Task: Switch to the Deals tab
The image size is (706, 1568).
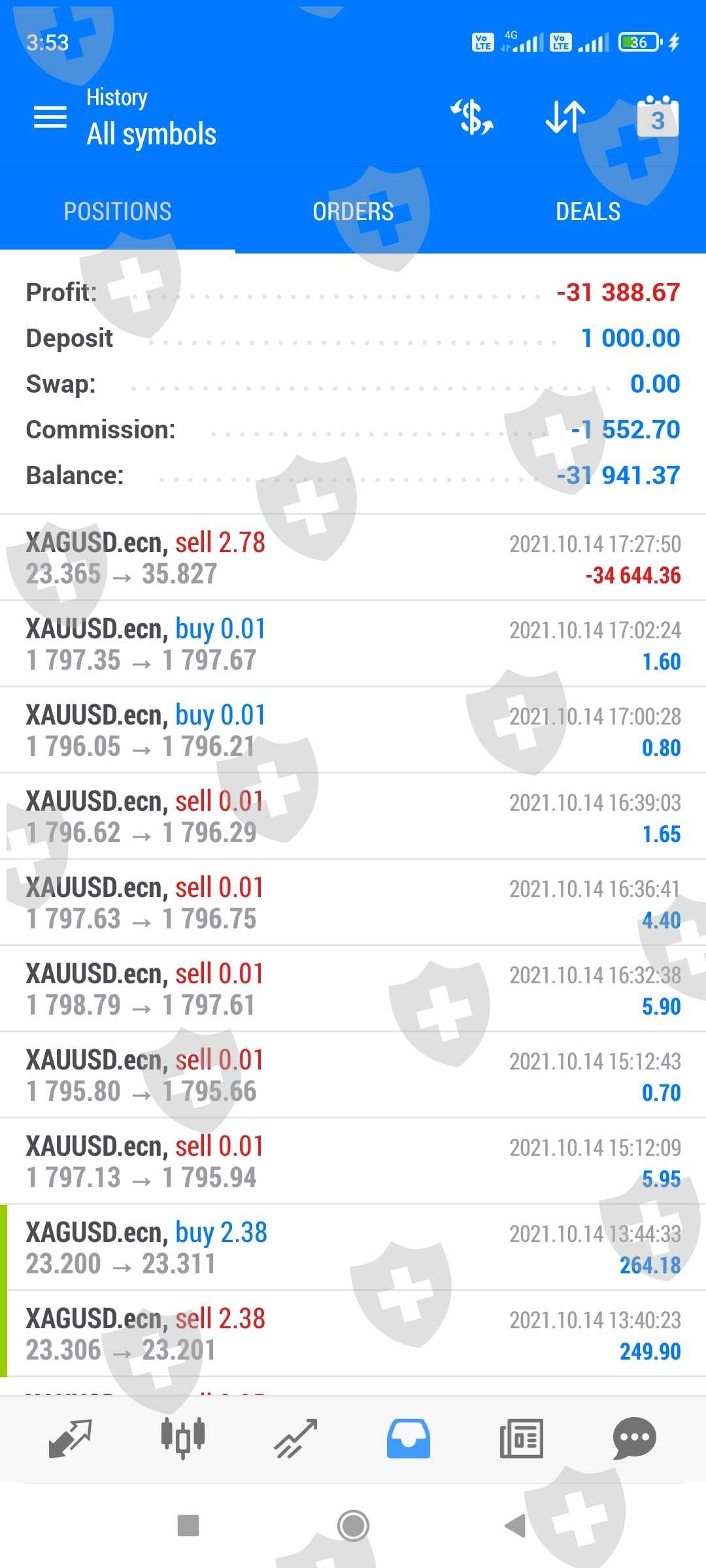Action: (x=588, y=212)
